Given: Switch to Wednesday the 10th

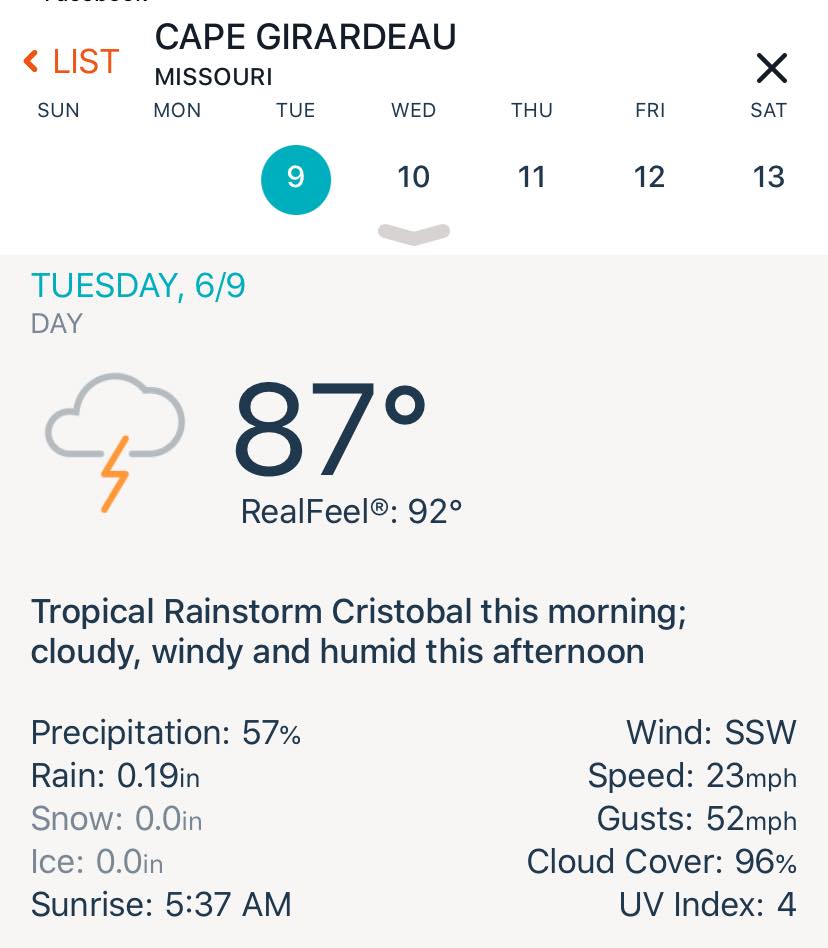Looking at the screenshot, I should (413, 177).
